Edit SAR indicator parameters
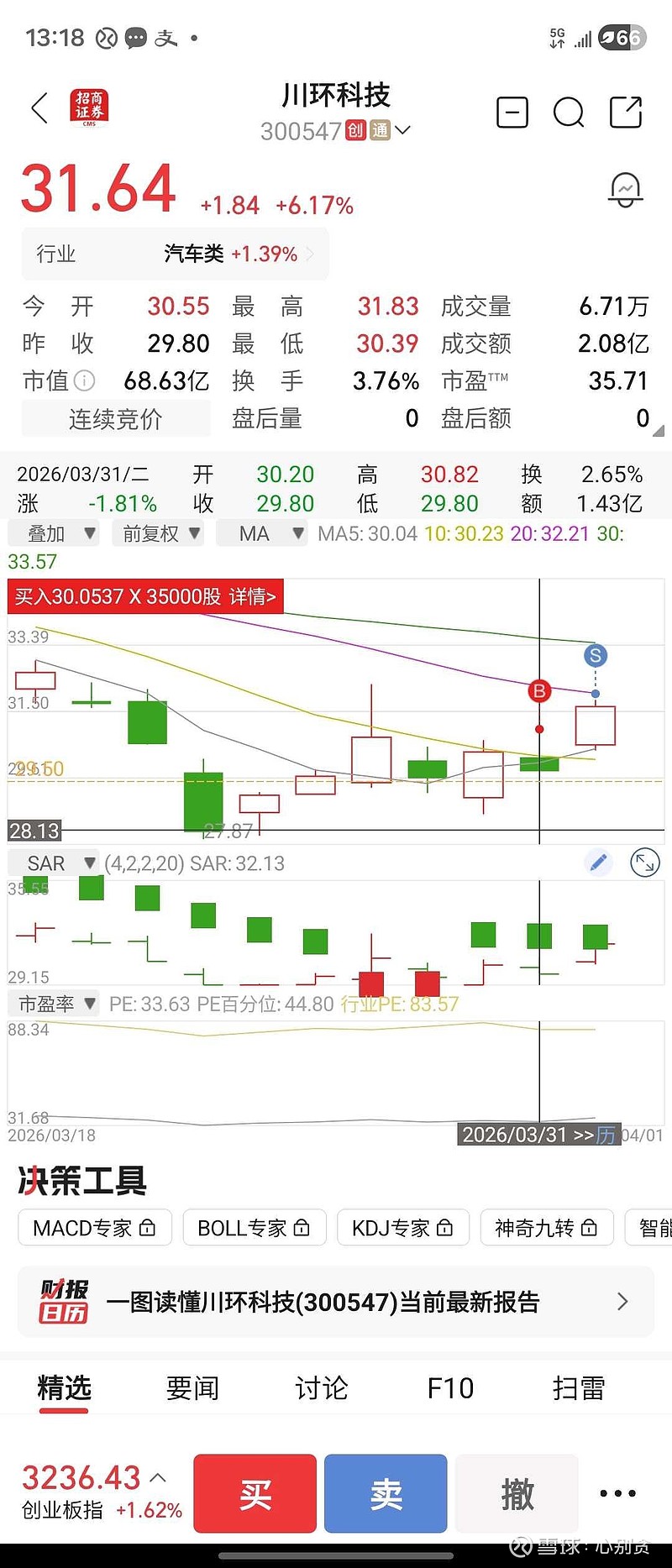 [x=599, y=863]
